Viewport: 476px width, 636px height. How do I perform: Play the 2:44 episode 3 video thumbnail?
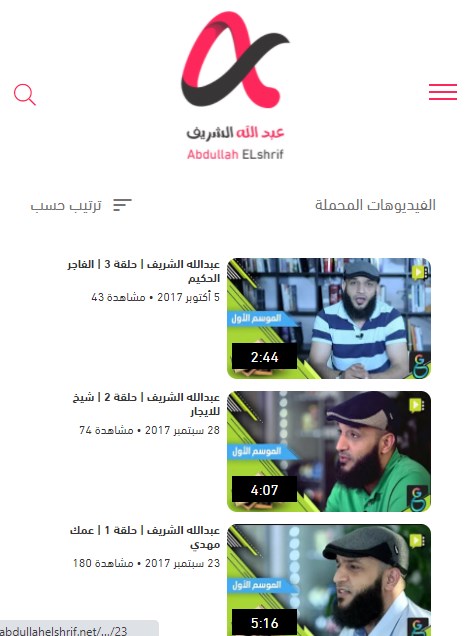[x=329, y=318]
